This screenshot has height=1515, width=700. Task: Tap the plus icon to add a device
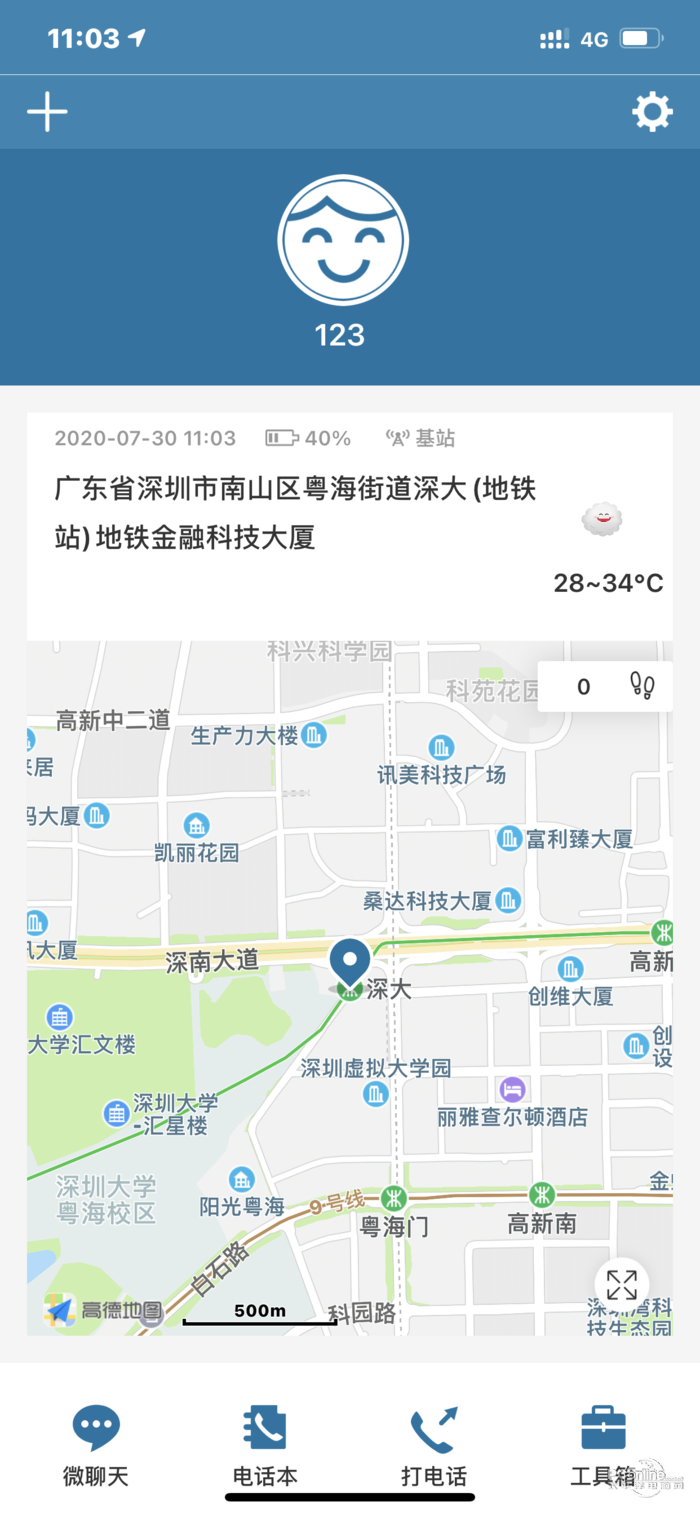pyautogui.click(x=47, y=112)
